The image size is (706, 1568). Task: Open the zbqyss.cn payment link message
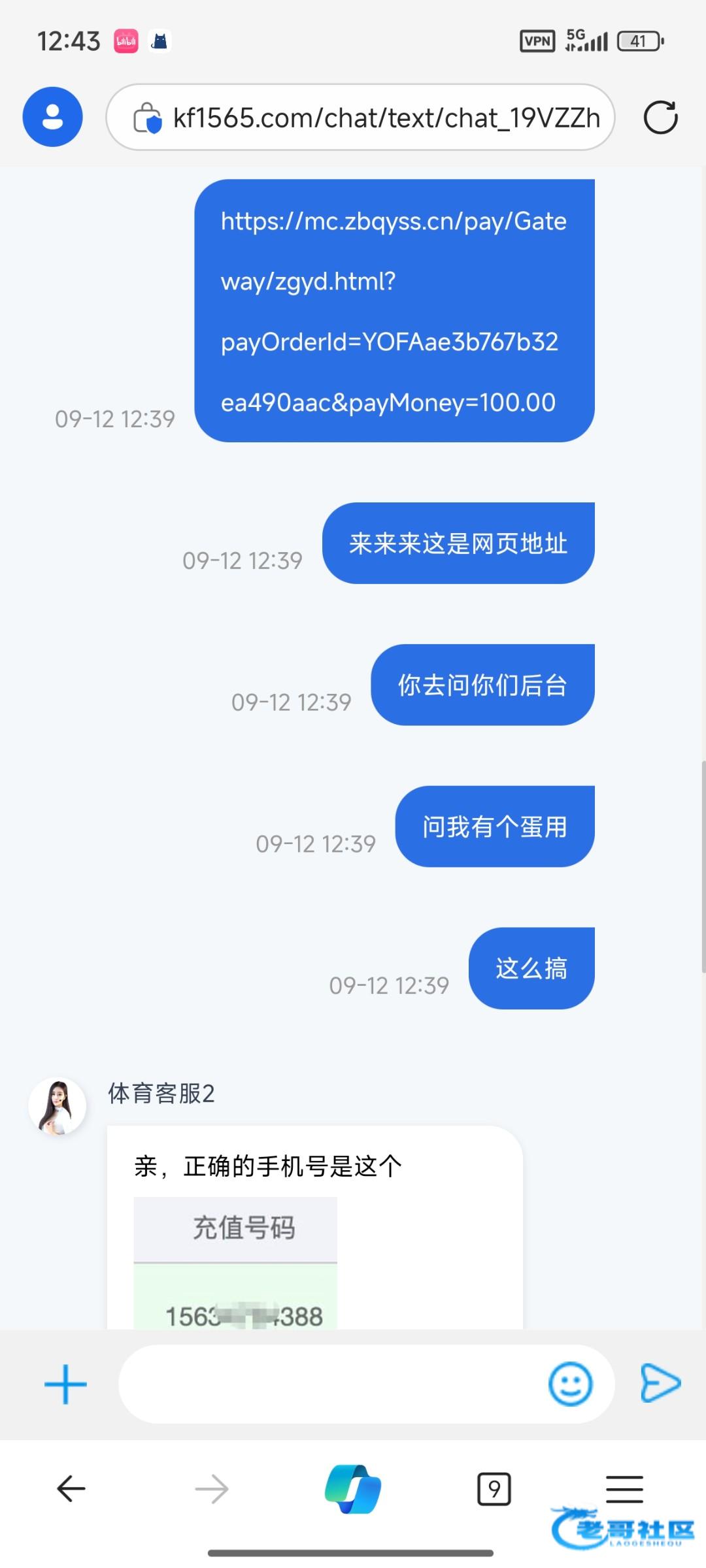394,311
